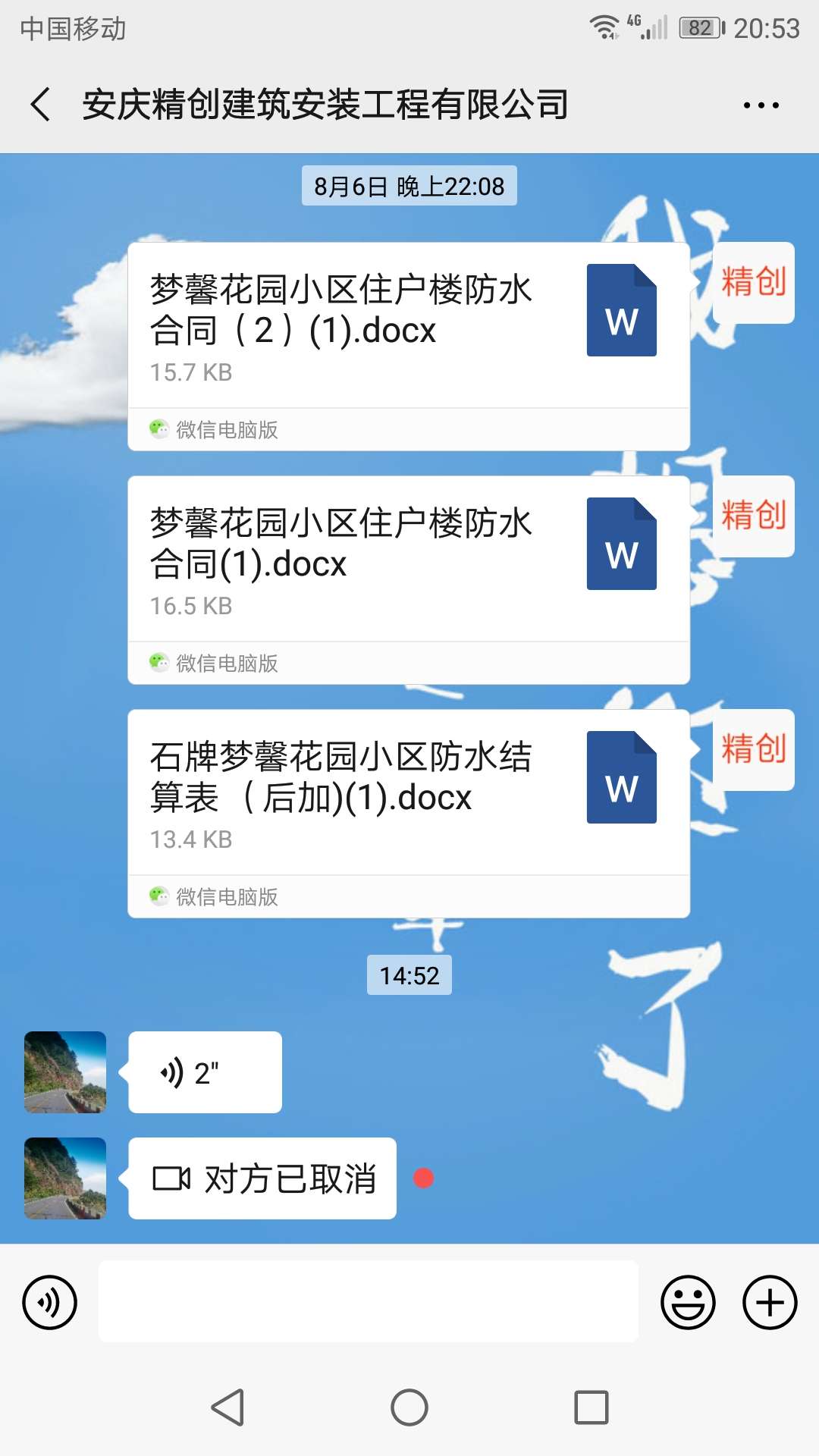Tap the chat title 安庆精创建筑安装工程有限公司
The width and height of the screenshot is (819, 1456).
click(x=326, y=105)
